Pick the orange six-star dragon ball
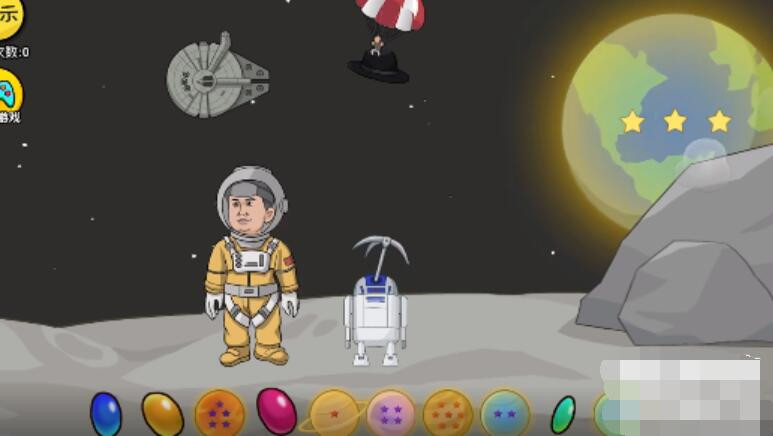Screen dimensions: 773x436 pyautogui.click(x=447, y=414)
